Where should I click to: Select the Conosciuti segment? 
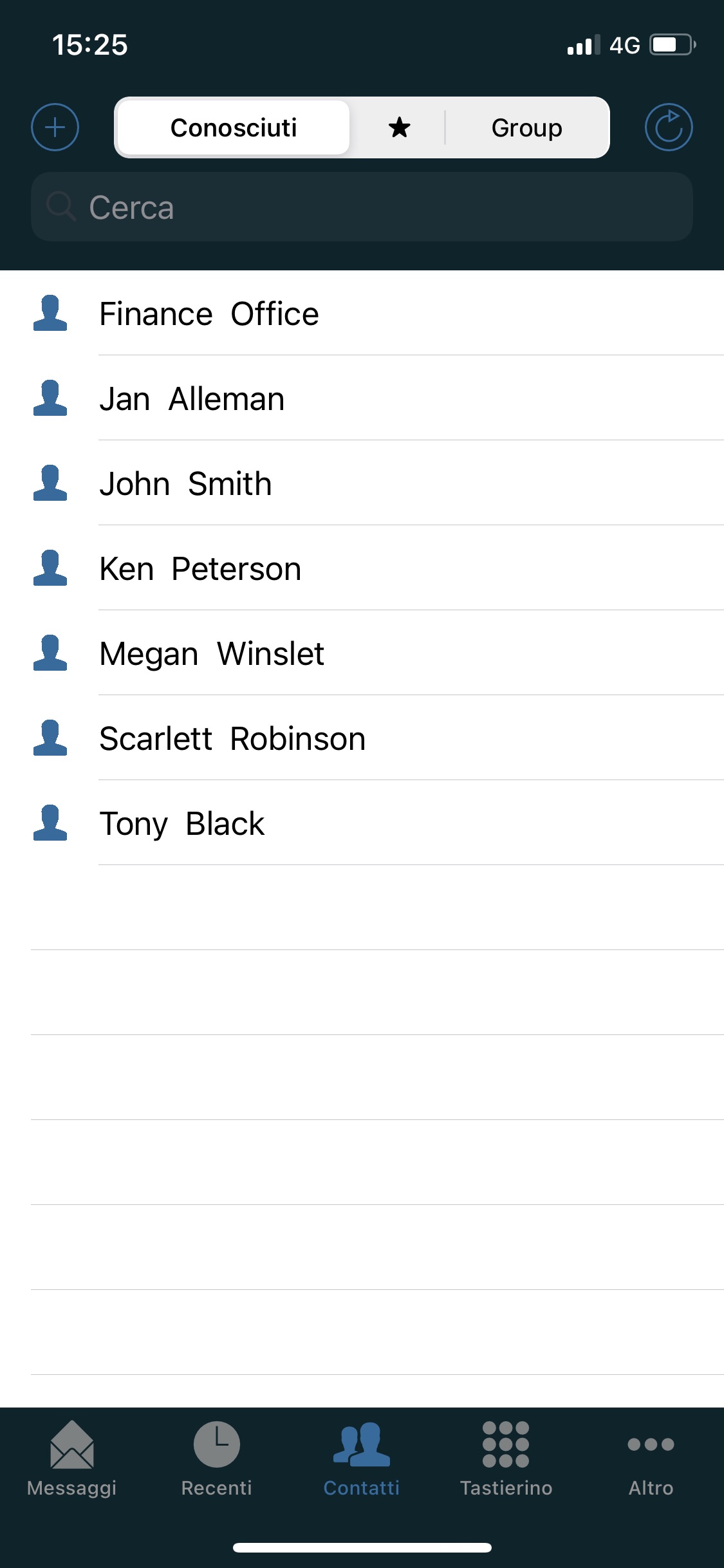(233, 127)
